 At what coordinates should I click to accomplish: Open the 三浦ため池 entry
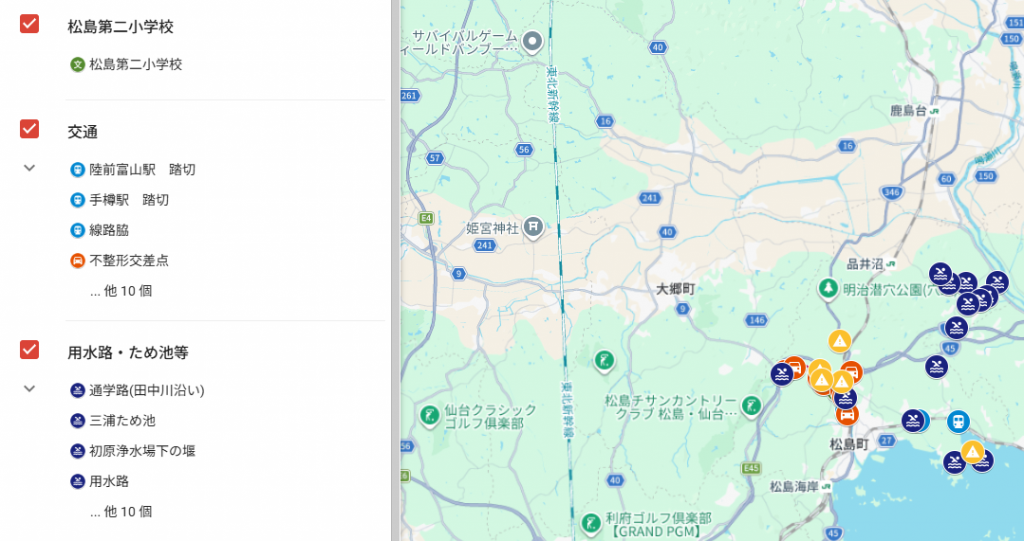click(x=121, y=421)
